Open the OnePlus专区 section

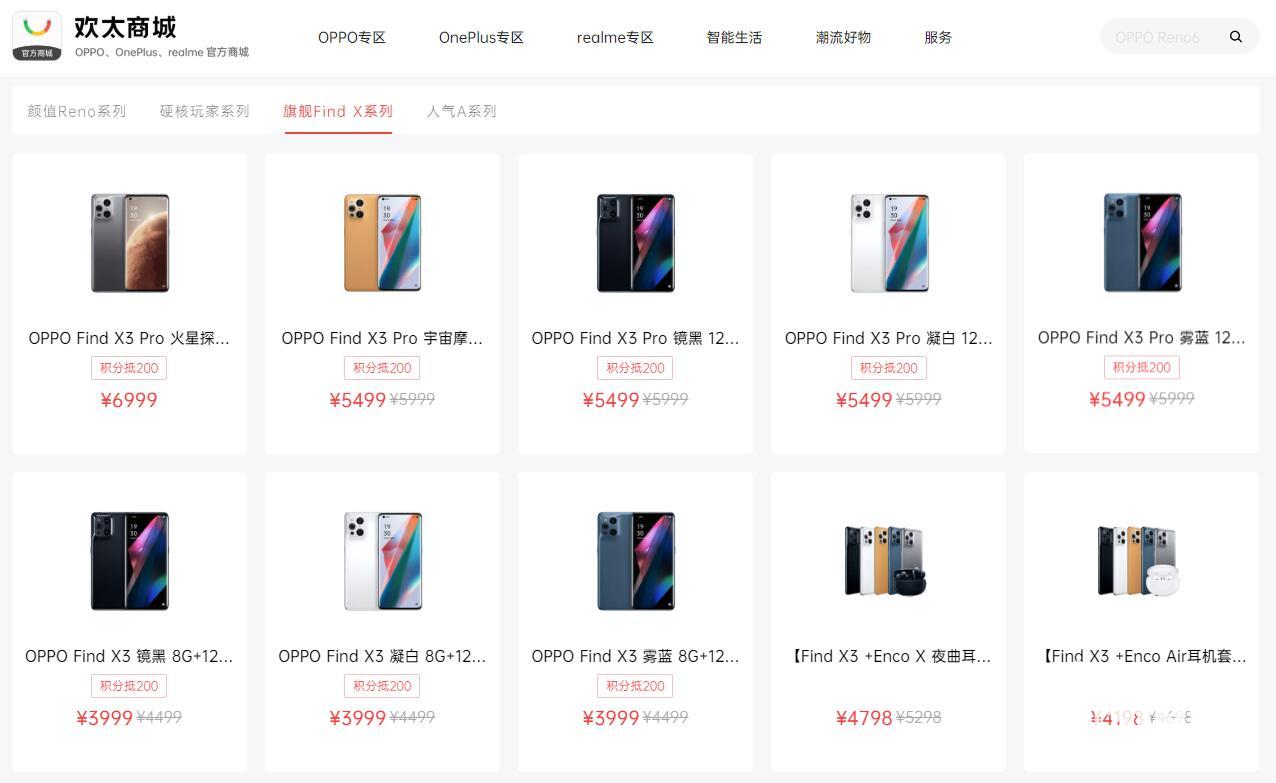pyautogui.click(x=481, y=37)
